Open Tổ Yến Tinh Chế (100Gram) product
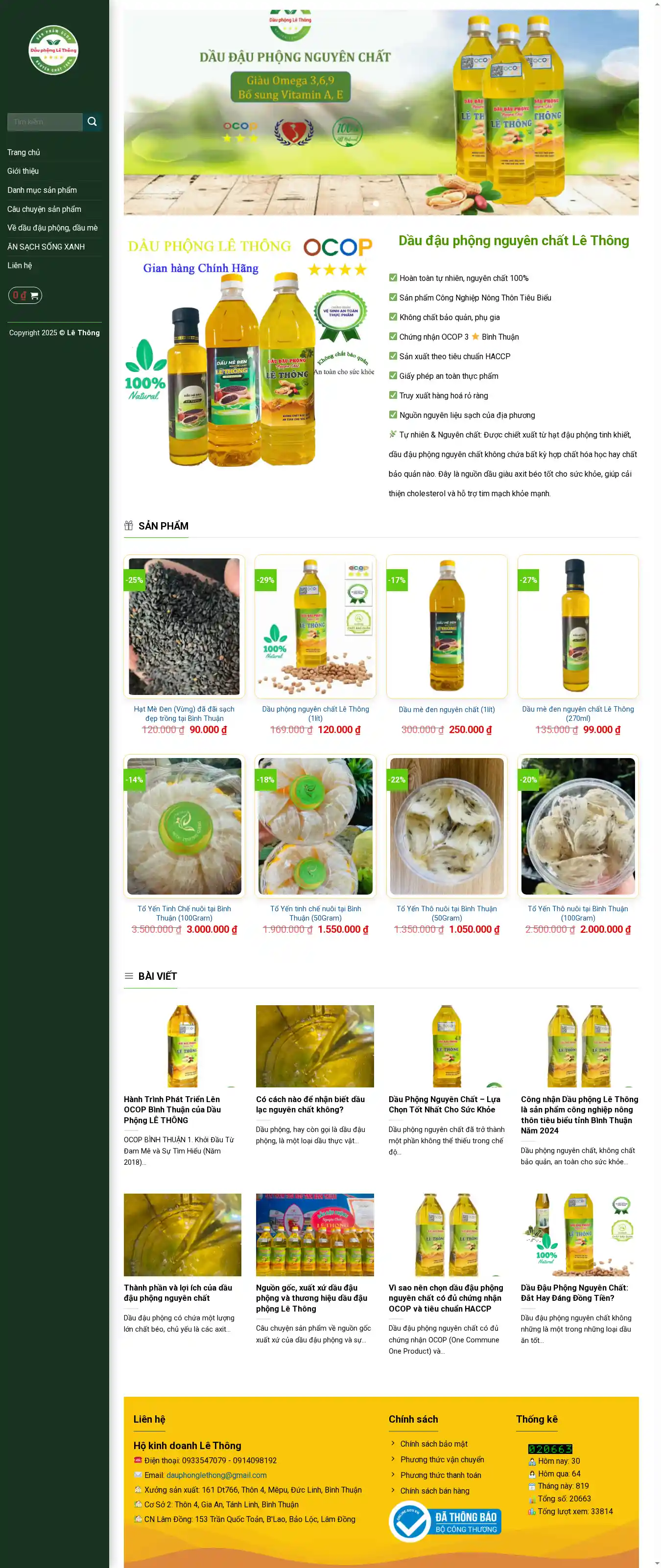 tap(184, 913)
